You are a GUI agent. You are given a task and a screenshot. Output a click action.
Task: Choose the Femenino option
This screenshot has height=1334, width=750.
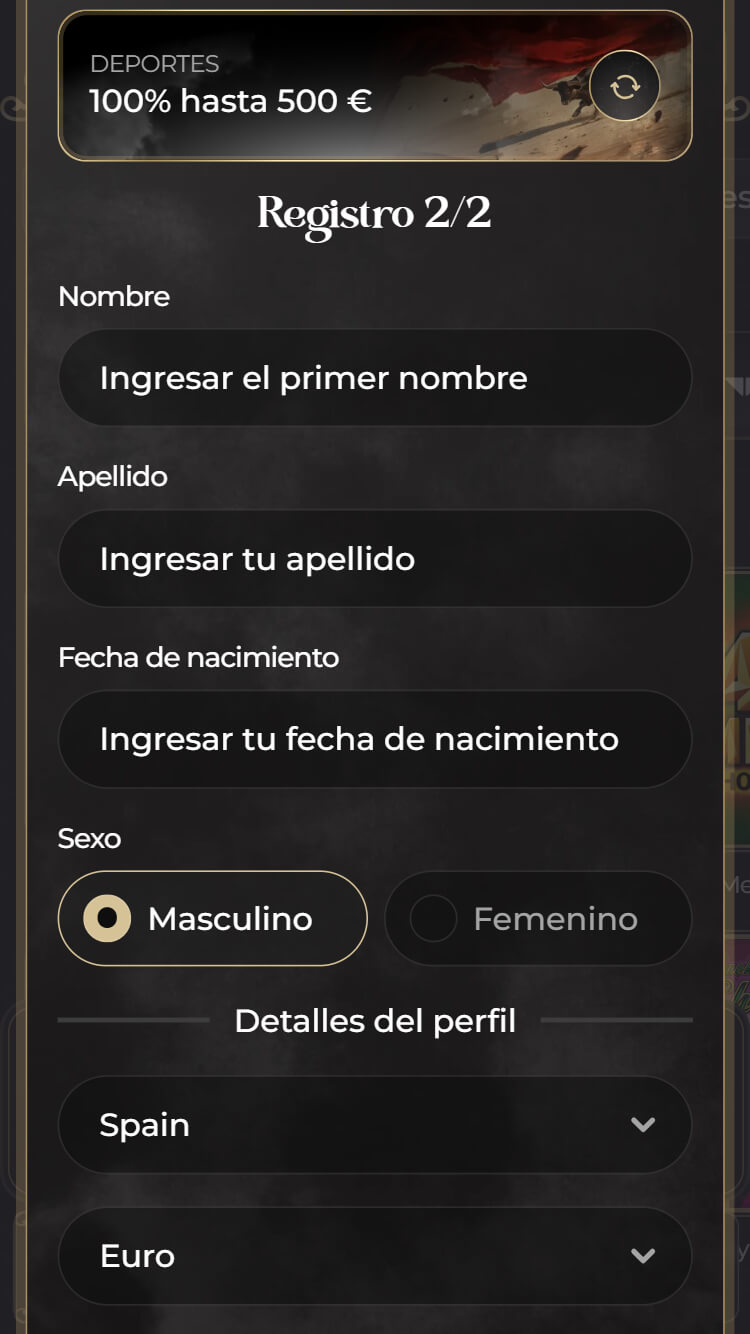[x=538, y=918]
